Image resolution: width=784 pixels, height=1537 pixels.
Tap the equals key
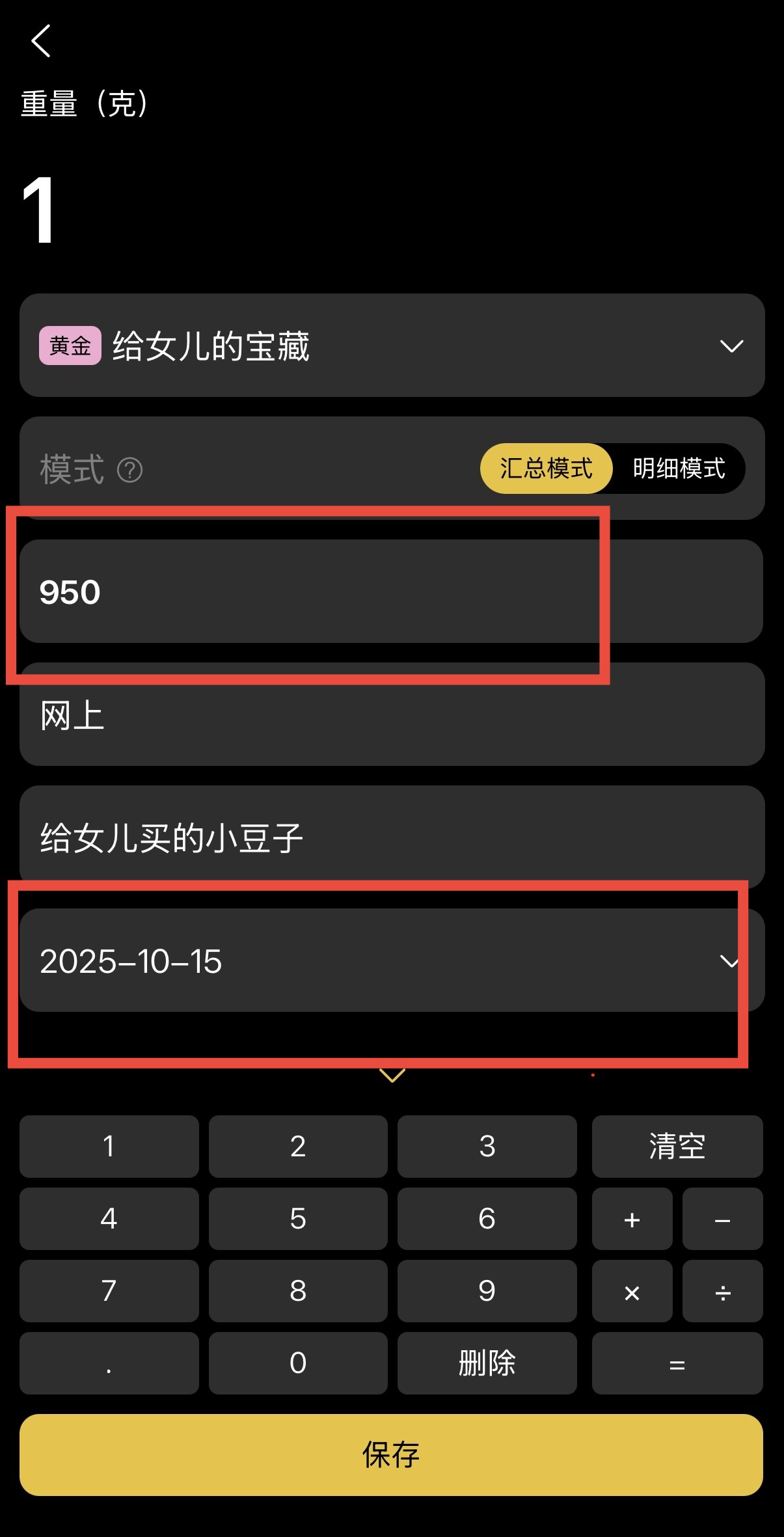click(x=677, y=1363)
